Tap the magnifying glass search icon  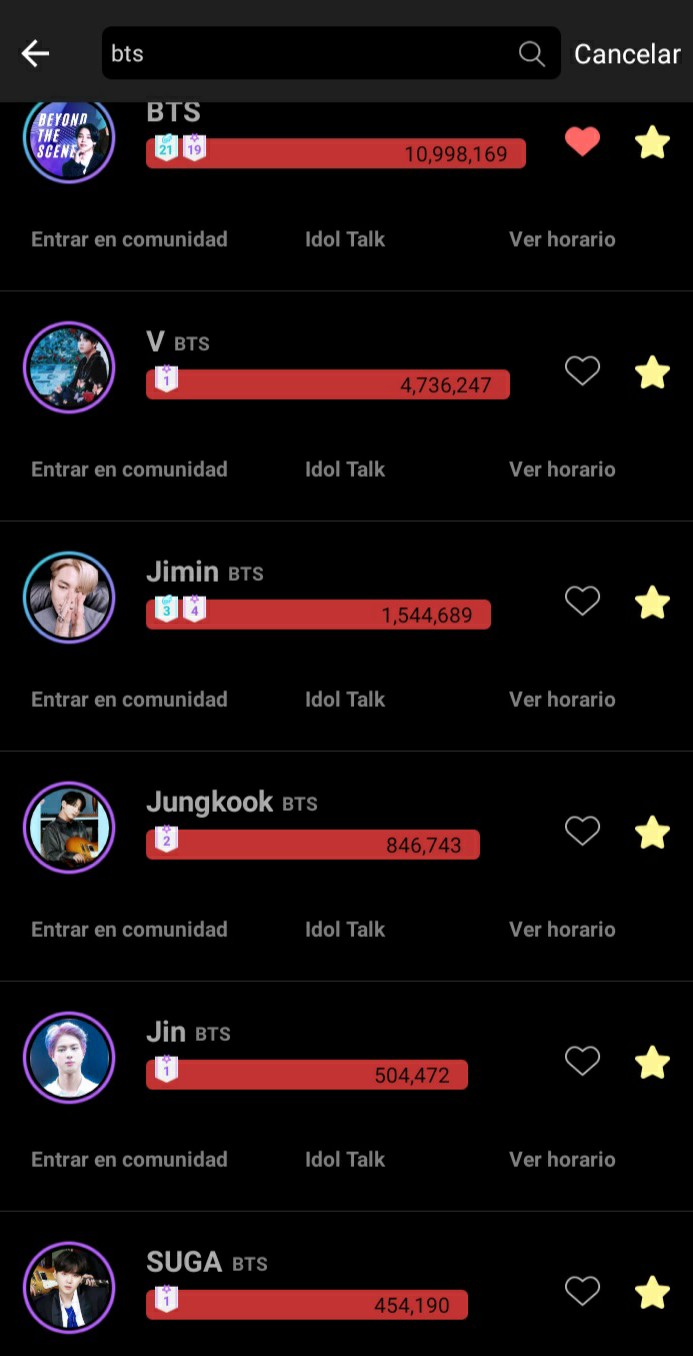(532, 54)
